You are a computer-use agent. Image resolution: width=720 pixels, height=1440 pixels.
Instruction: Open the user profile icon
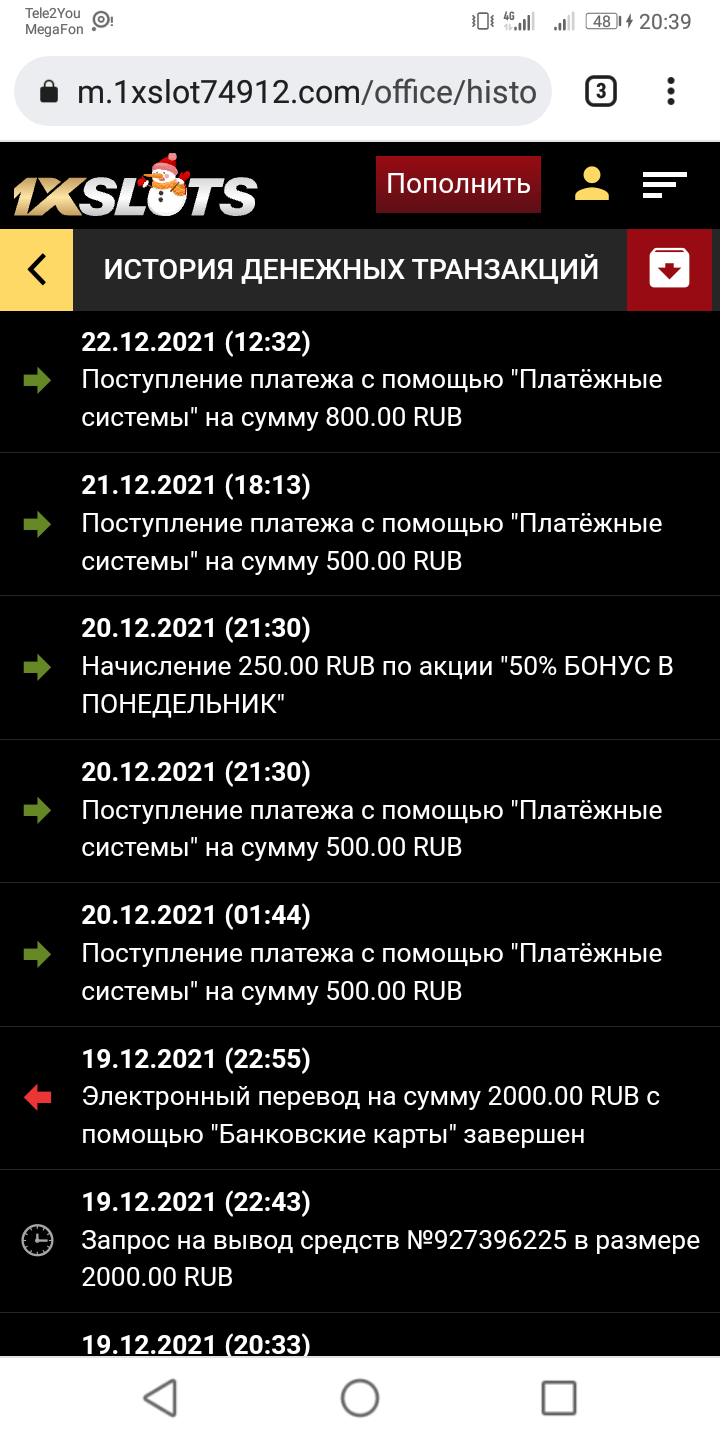592,184
